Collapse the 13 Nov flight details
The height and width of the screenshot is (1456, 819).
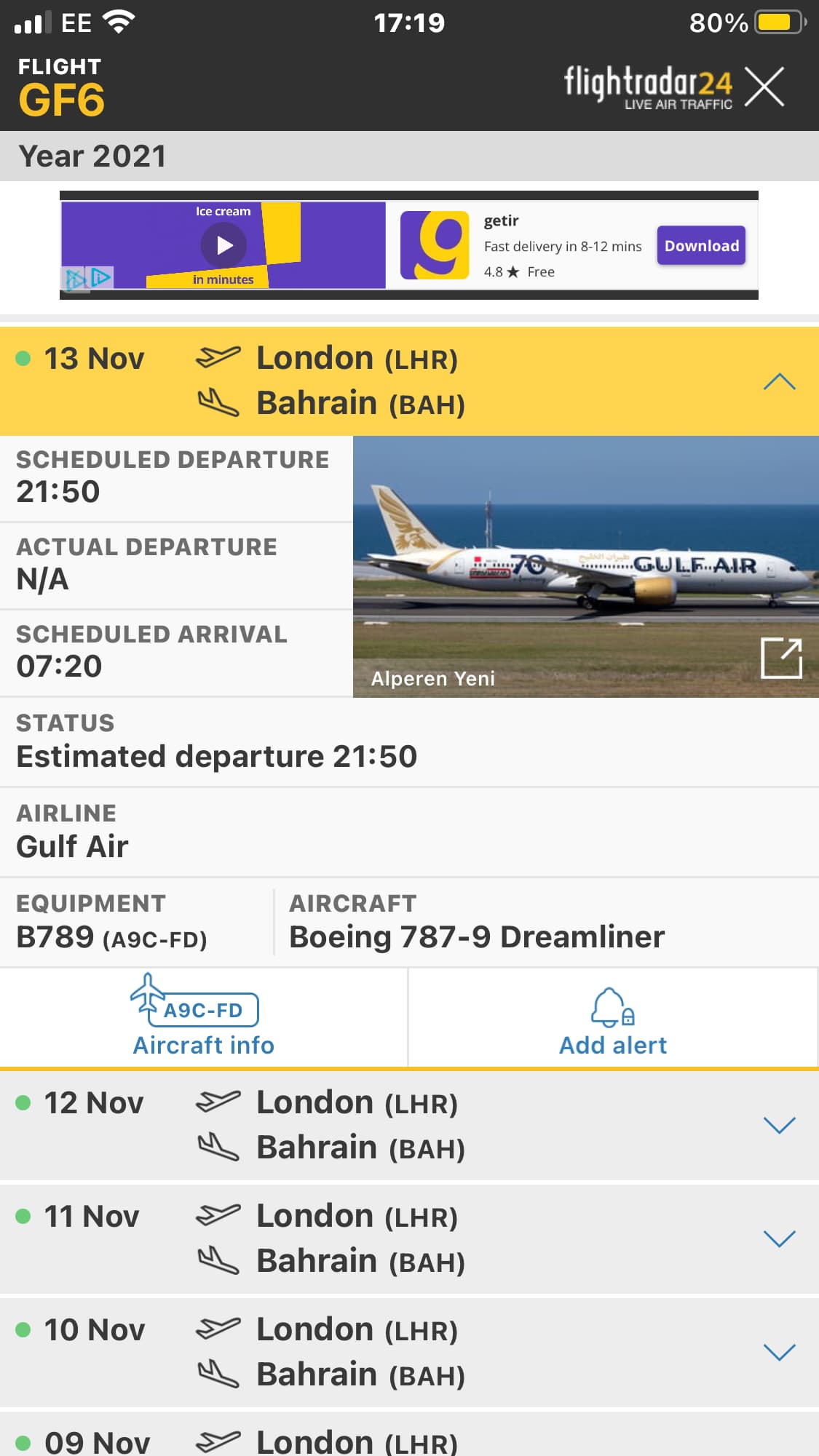click(x=779, y=381)
